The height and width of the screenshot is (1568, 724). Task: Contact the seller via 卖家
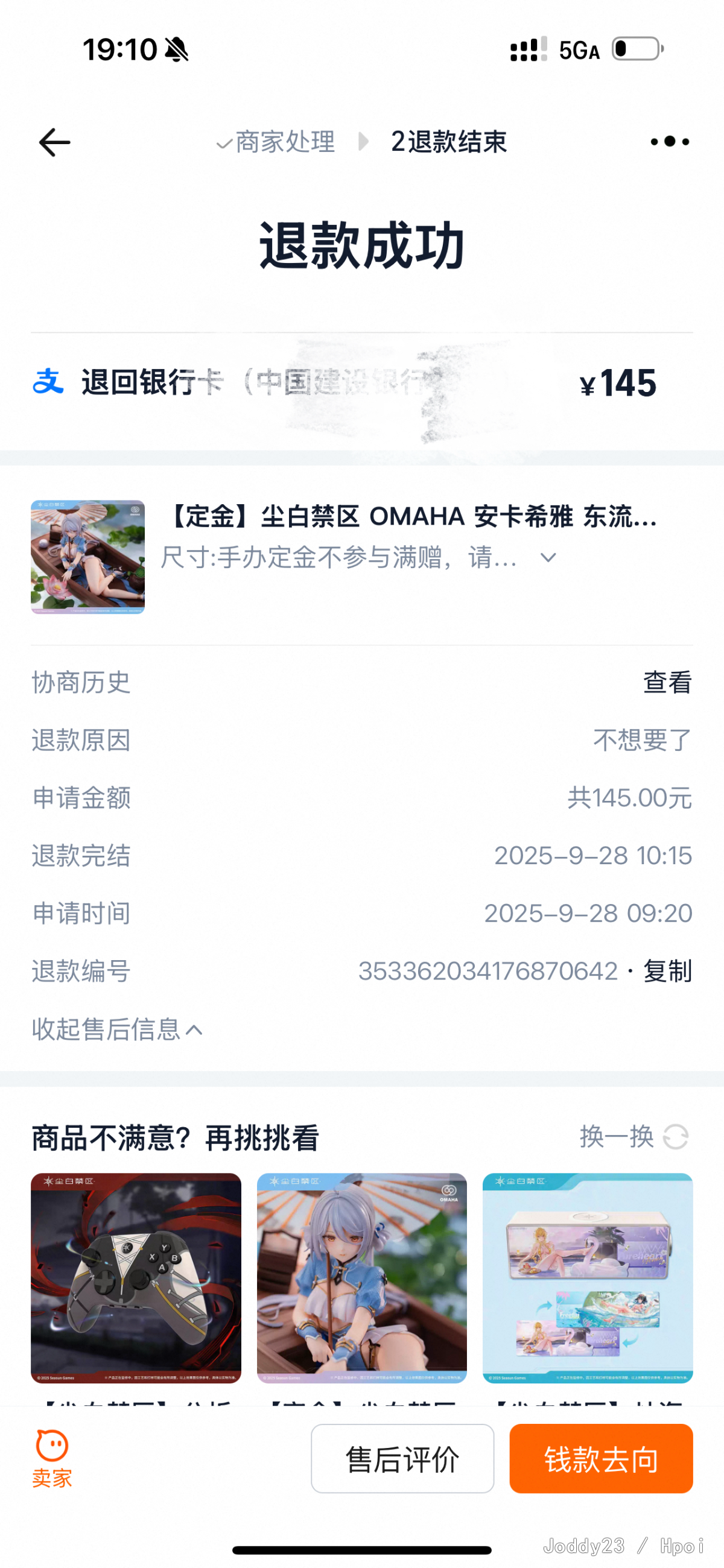52,1458
